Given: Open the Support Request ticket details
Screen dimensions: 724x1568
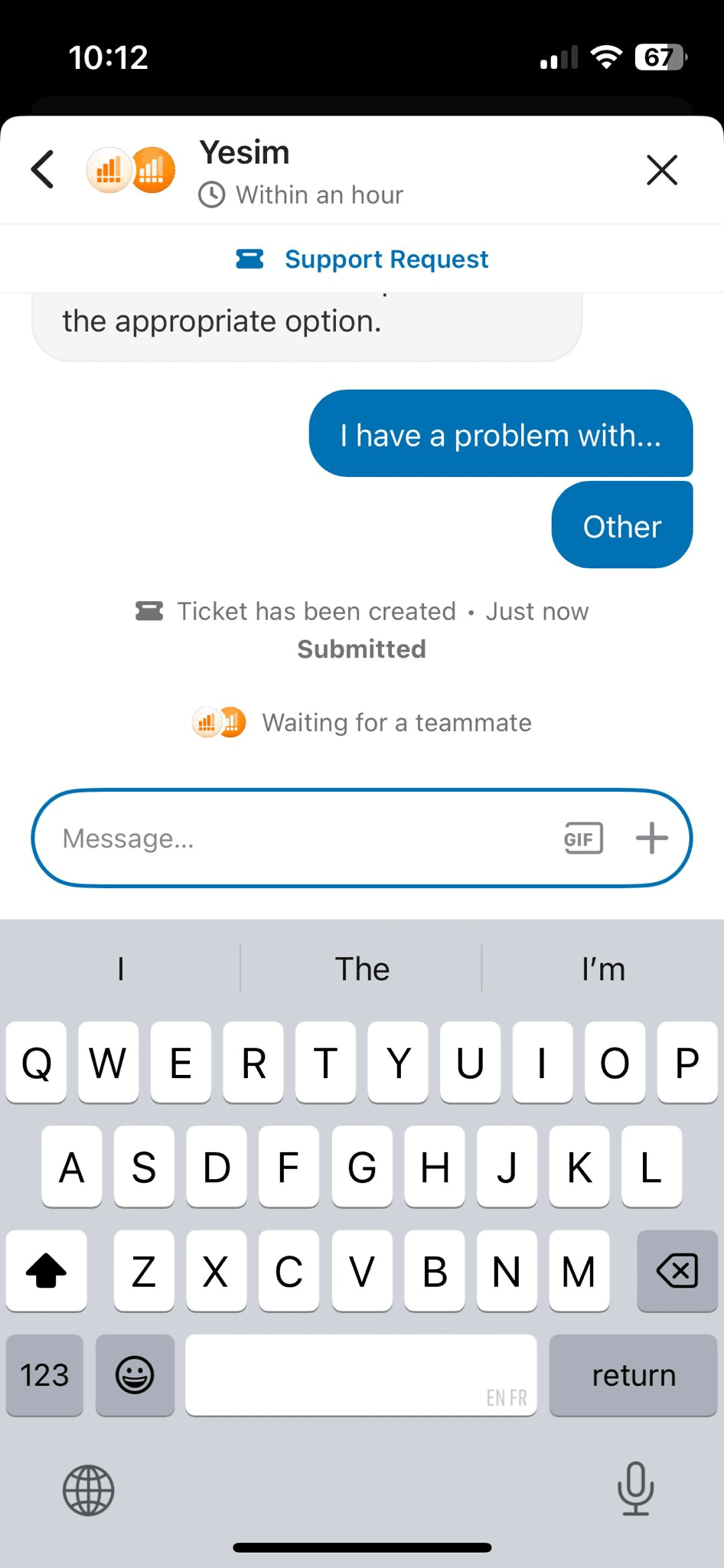Looking at the screenshot, I should point(362,259).
